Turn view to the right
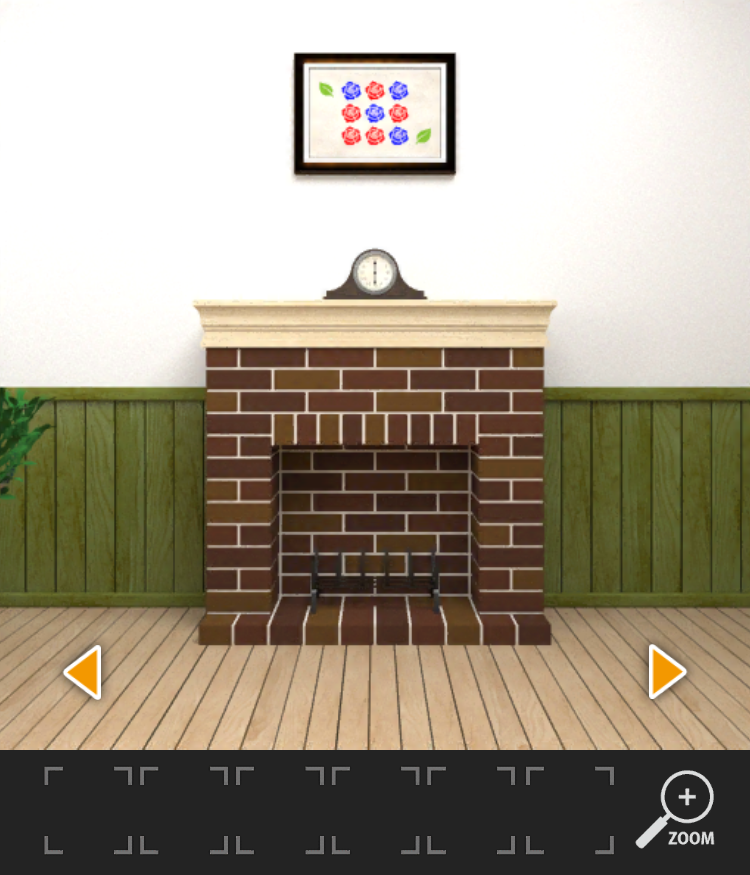This screenshot has width=750, height=875. tap(666, 672)
